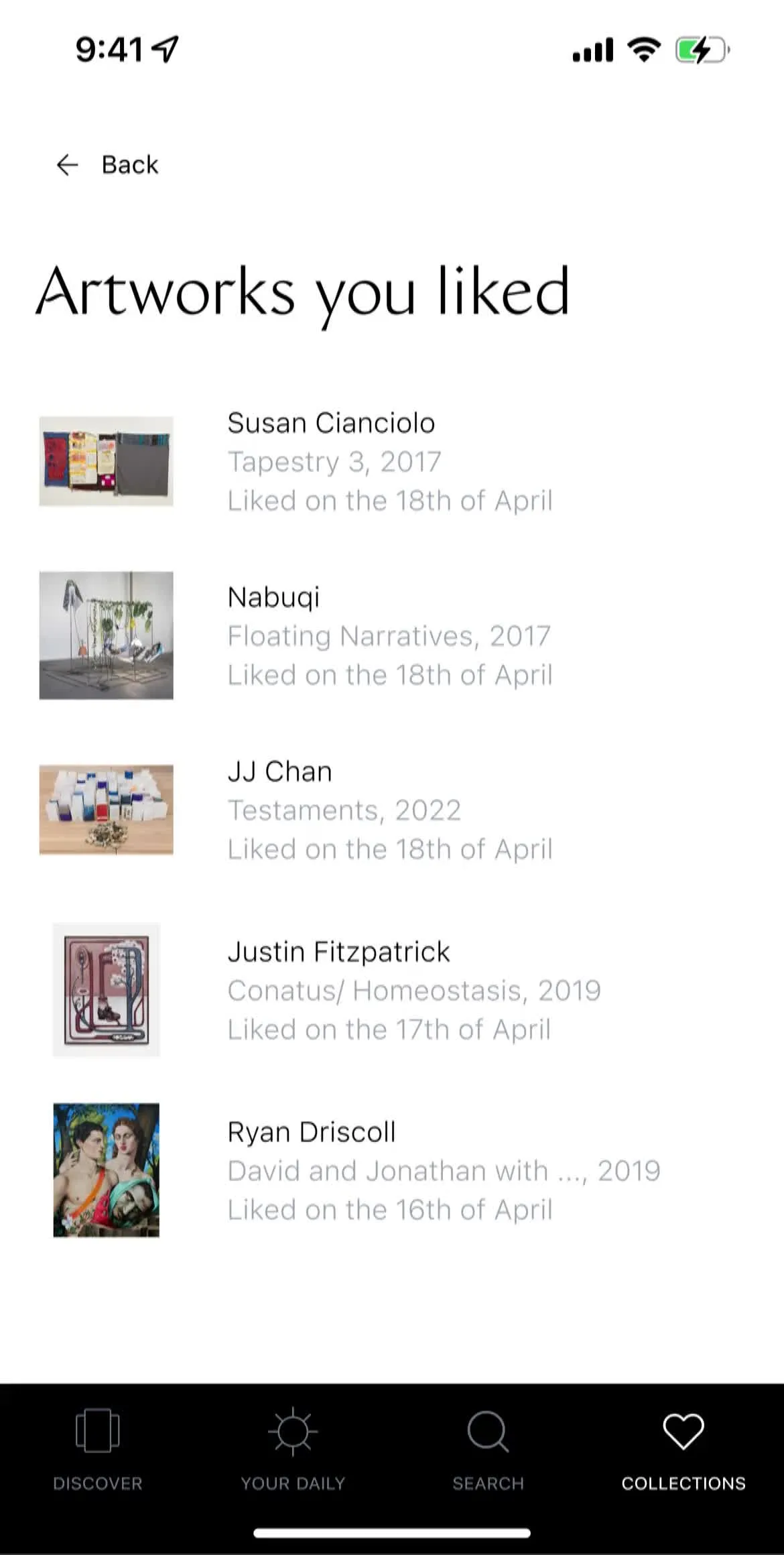Viewport: 784px width, 1555px height.
Task: Select the Collections tab
Action: click(683, 1449)
